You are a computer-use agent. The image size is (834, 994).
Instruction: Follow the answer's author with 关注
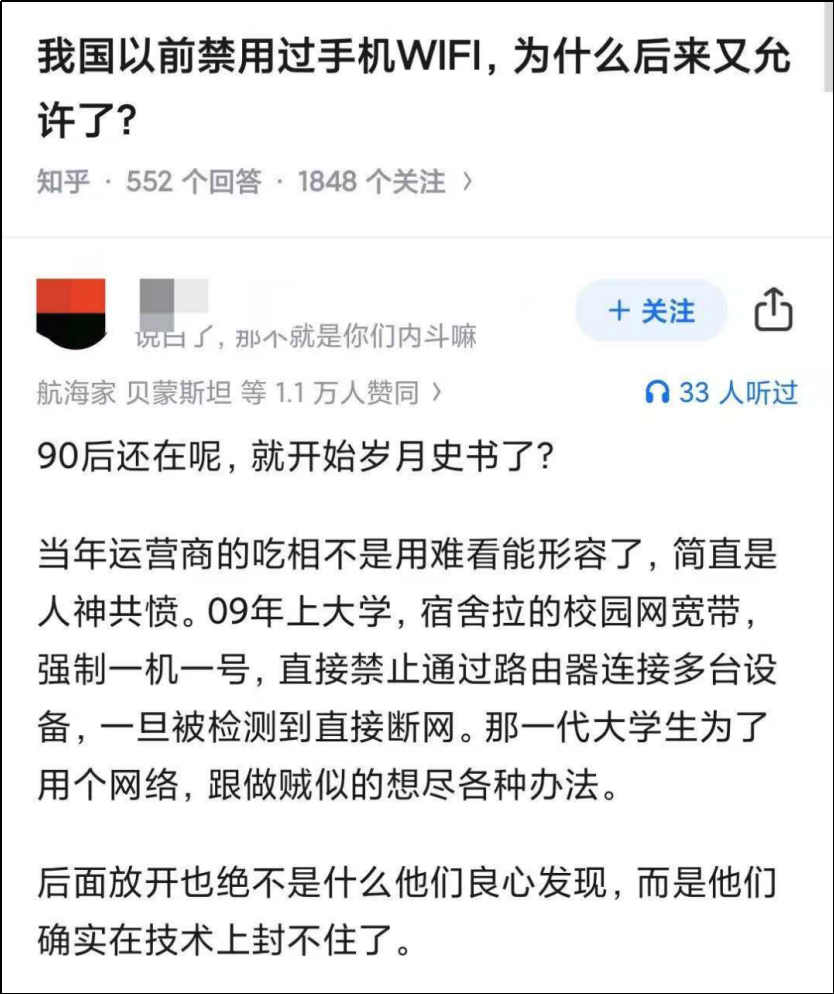point(651,311)
